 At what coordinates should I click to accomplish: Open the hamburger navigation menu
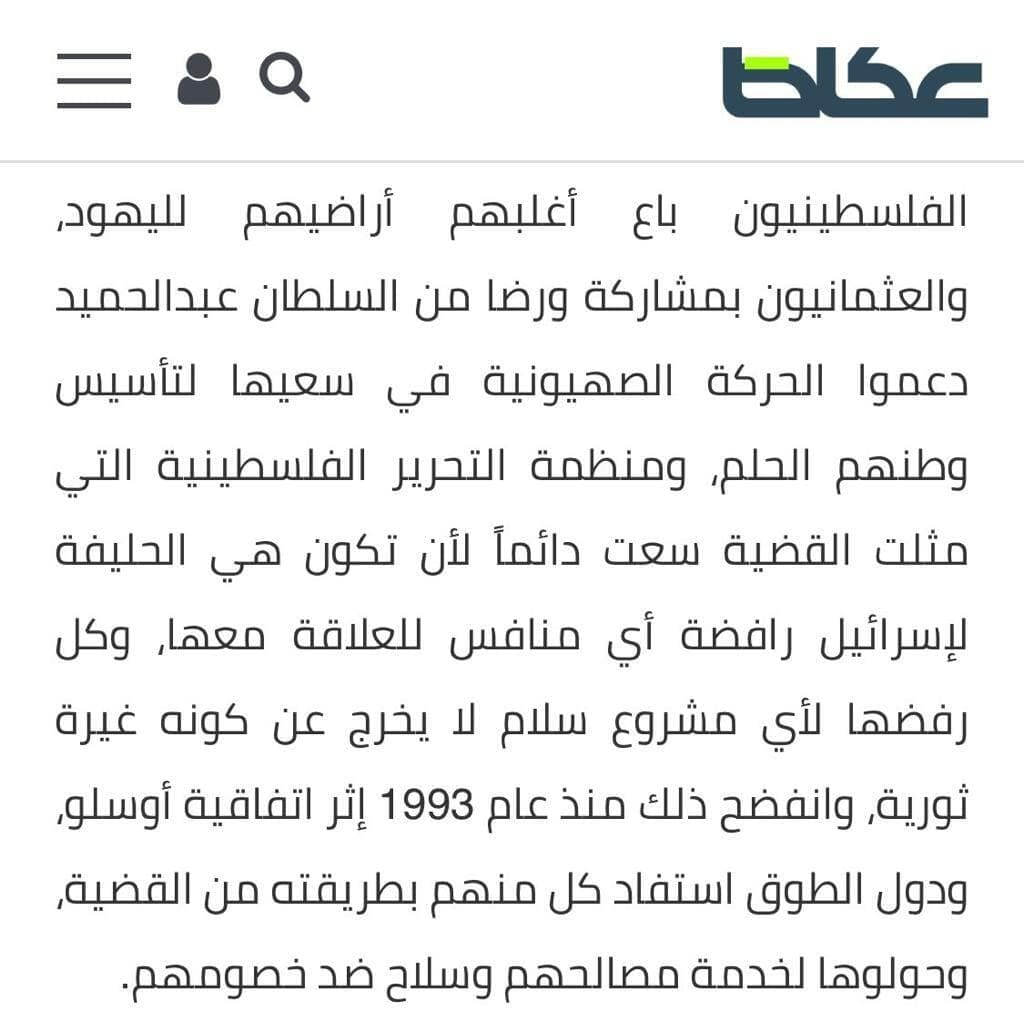[x=94, y=80]
